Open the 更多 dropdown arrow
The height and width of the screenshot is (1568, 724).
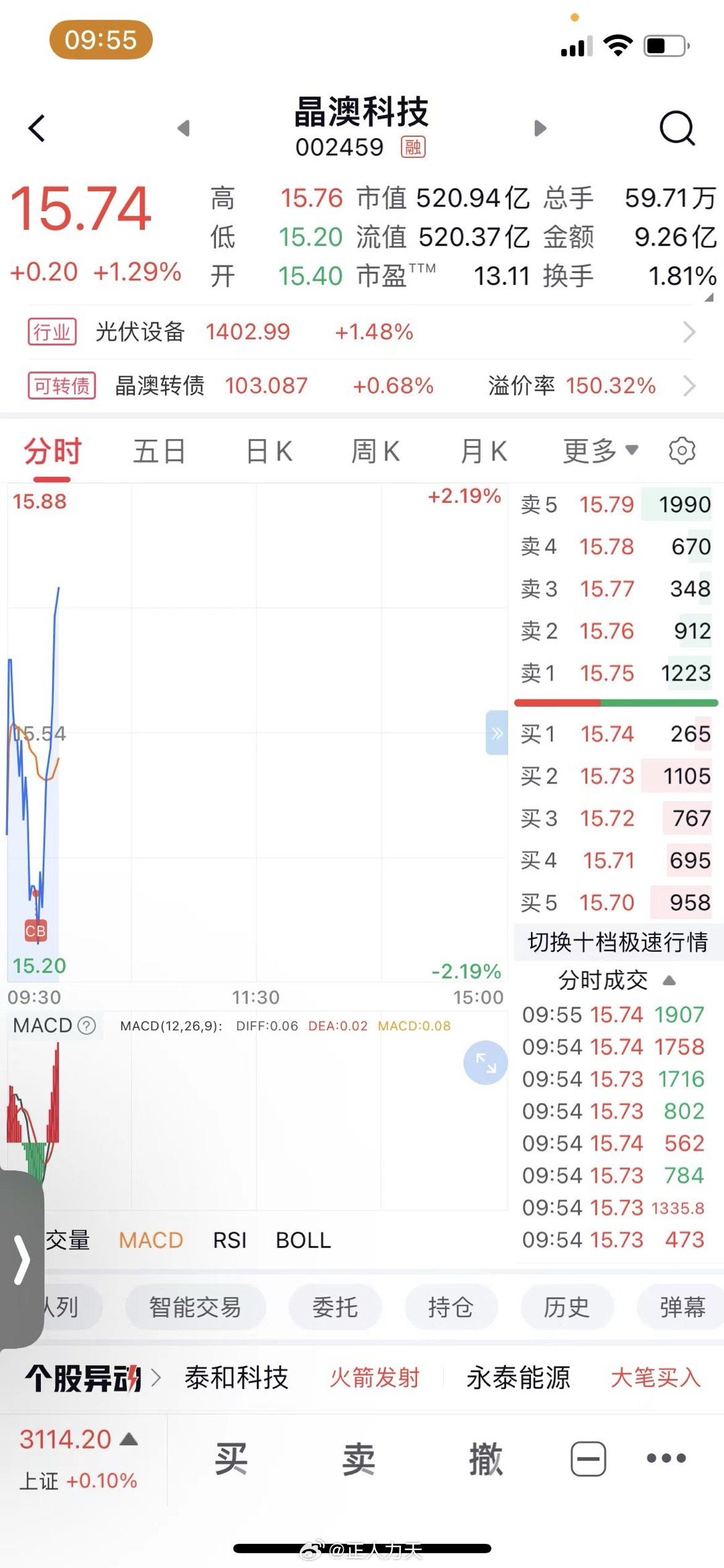[631, 451]
